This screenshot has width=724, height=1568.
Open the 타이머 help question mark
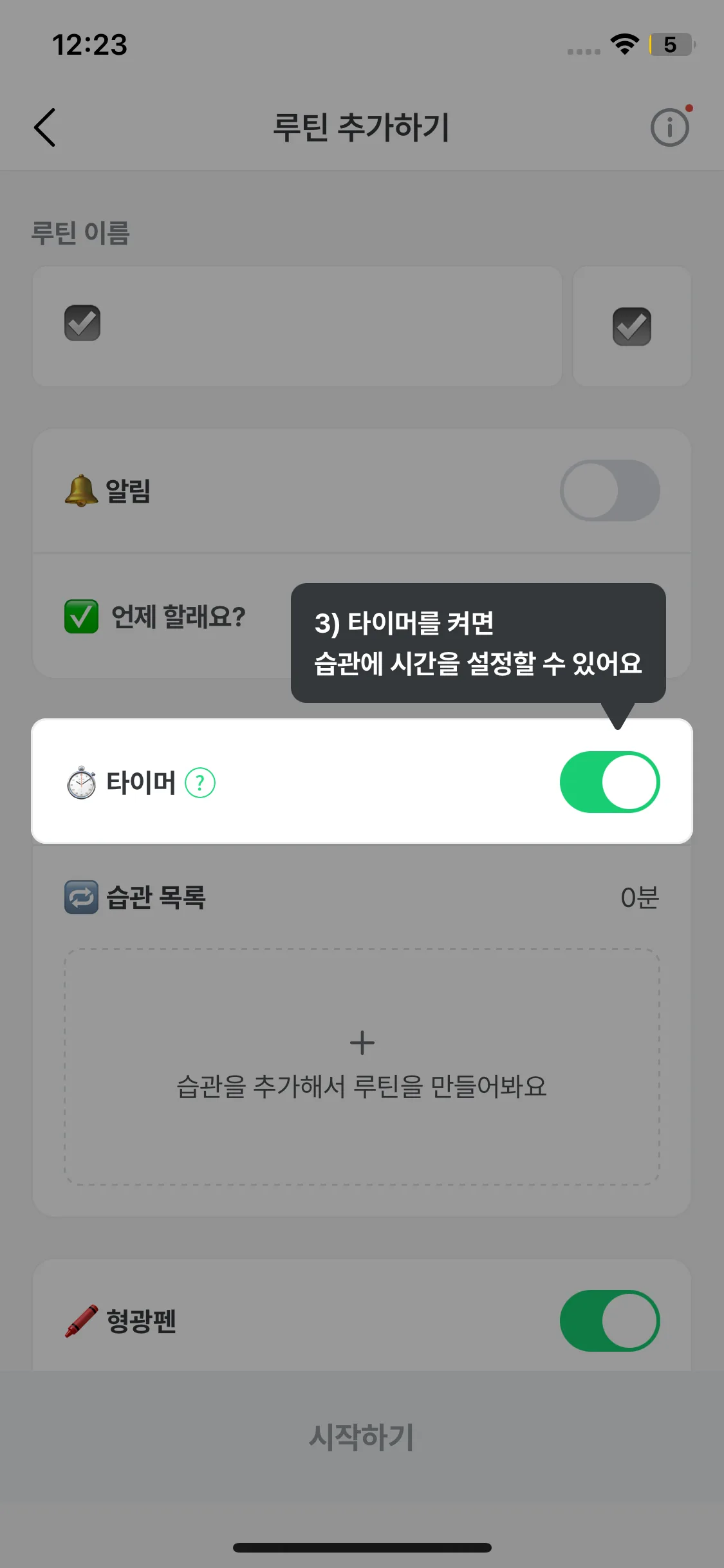pyautogui.click(x=200, y=783)
